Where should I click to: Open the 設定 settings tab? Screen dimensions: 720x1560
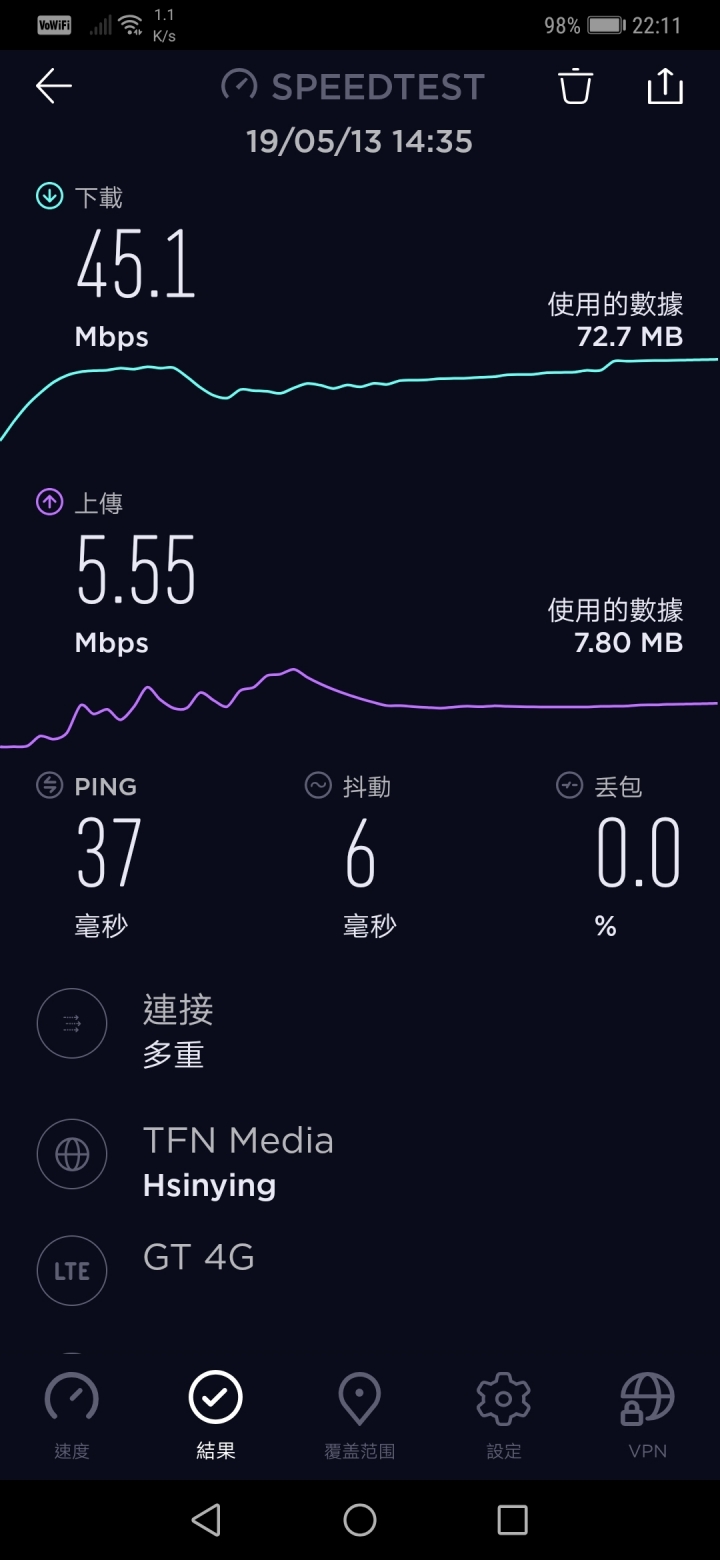pos(504,1414)
